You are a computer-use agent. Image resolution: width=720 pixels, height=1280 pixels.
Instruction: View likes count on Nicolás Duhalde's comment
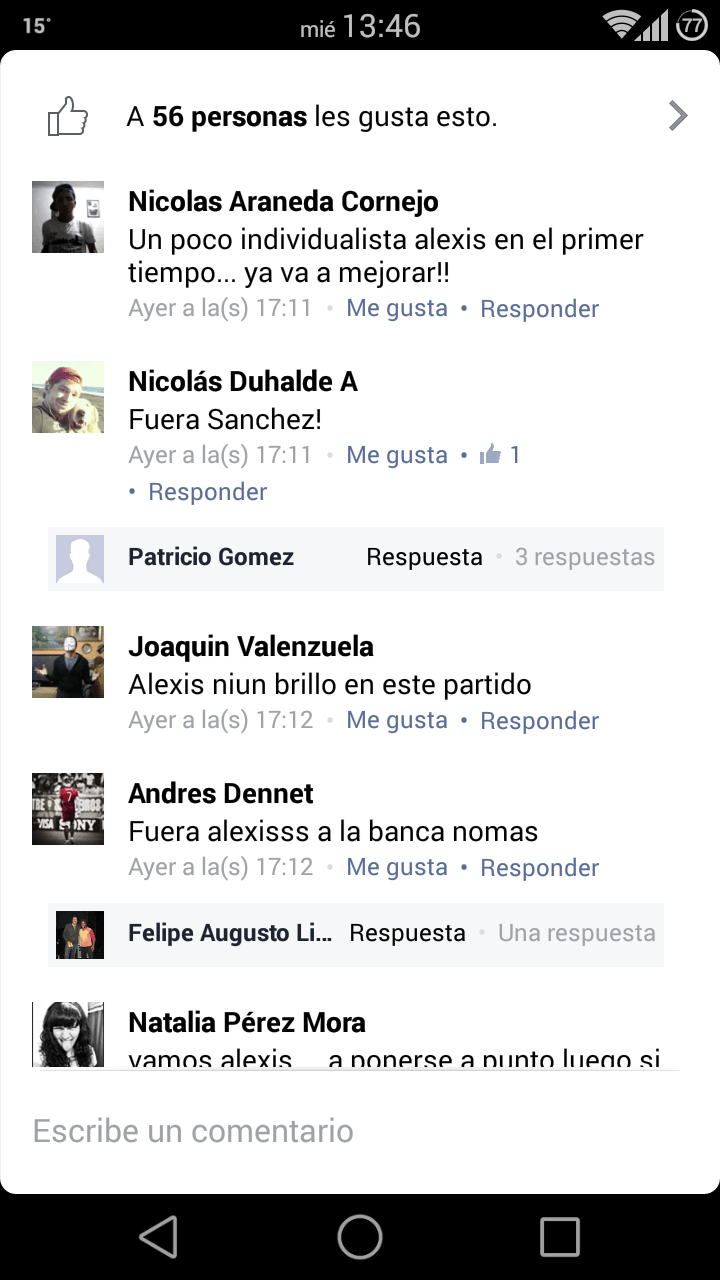coord(500,455)
